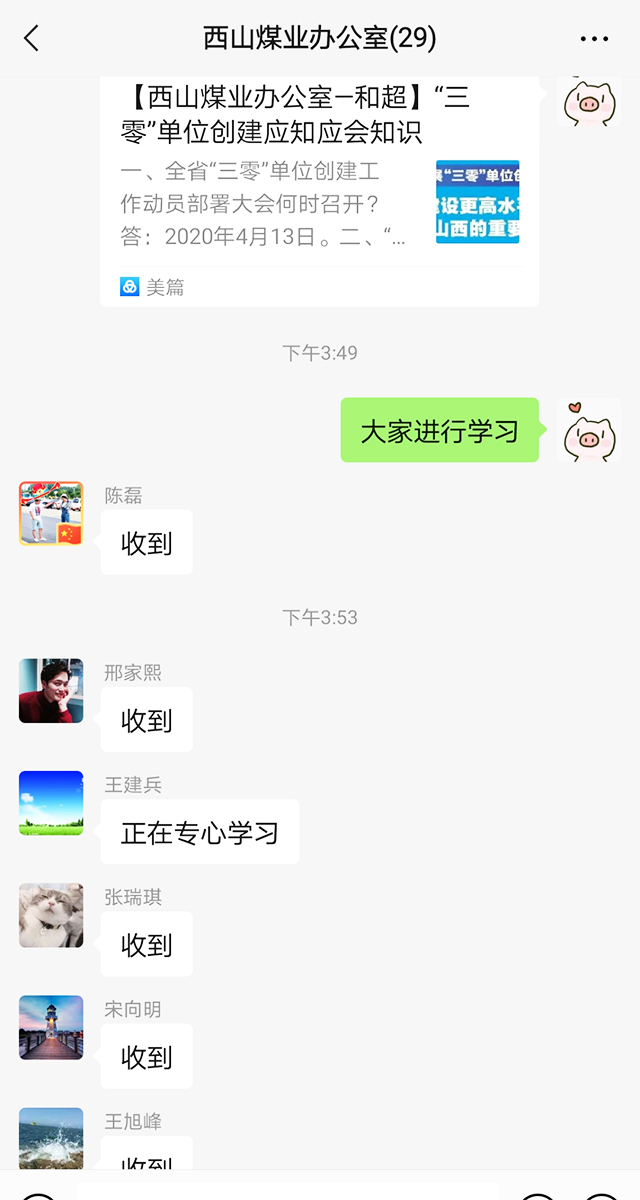The height and width of the screenshot is (1200, 640).
Task: View 陈磊's profile avatar
Action: (51, 514)
